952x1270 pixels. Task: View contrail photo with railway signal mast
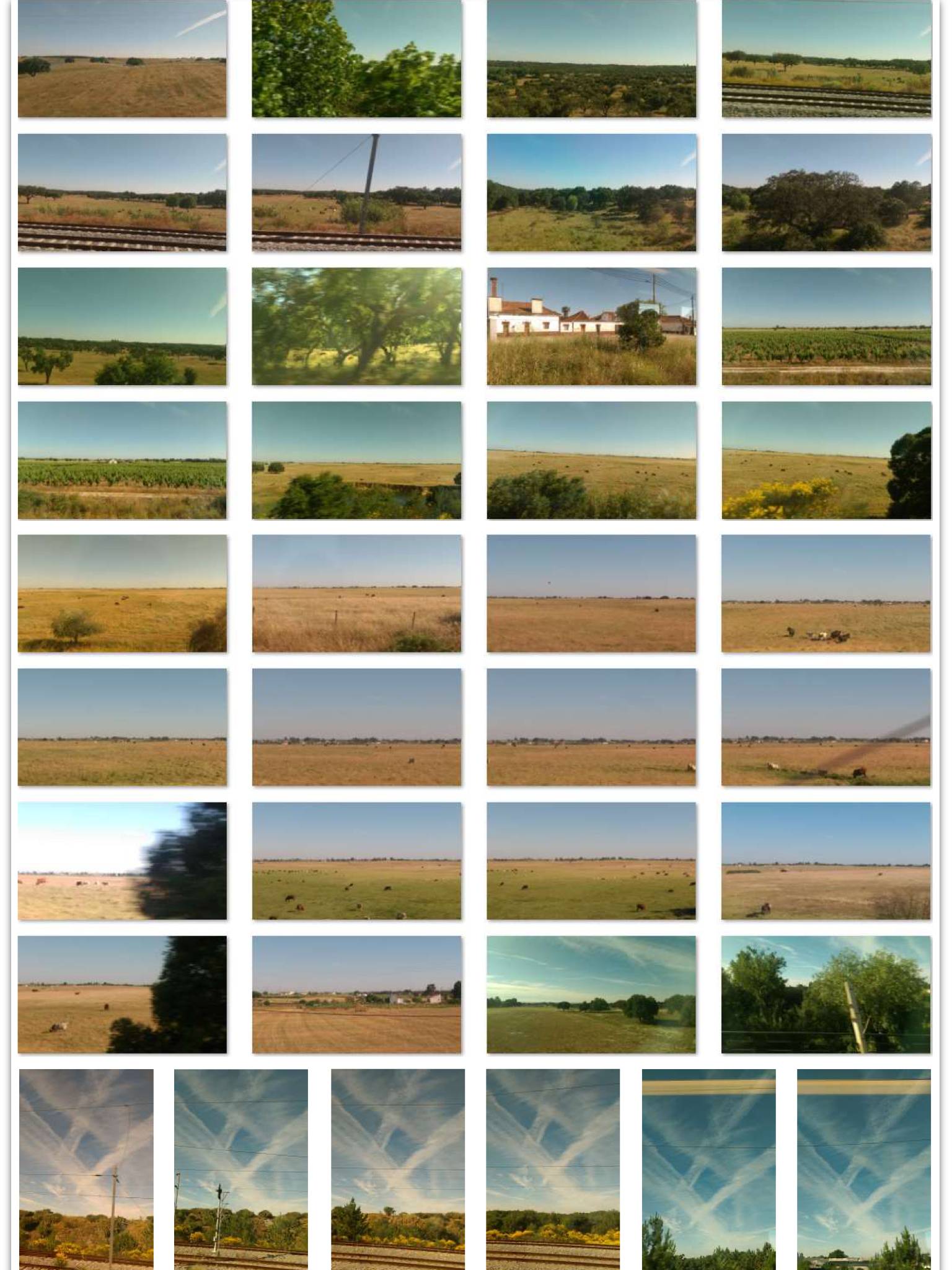(x=241, y=1169)
